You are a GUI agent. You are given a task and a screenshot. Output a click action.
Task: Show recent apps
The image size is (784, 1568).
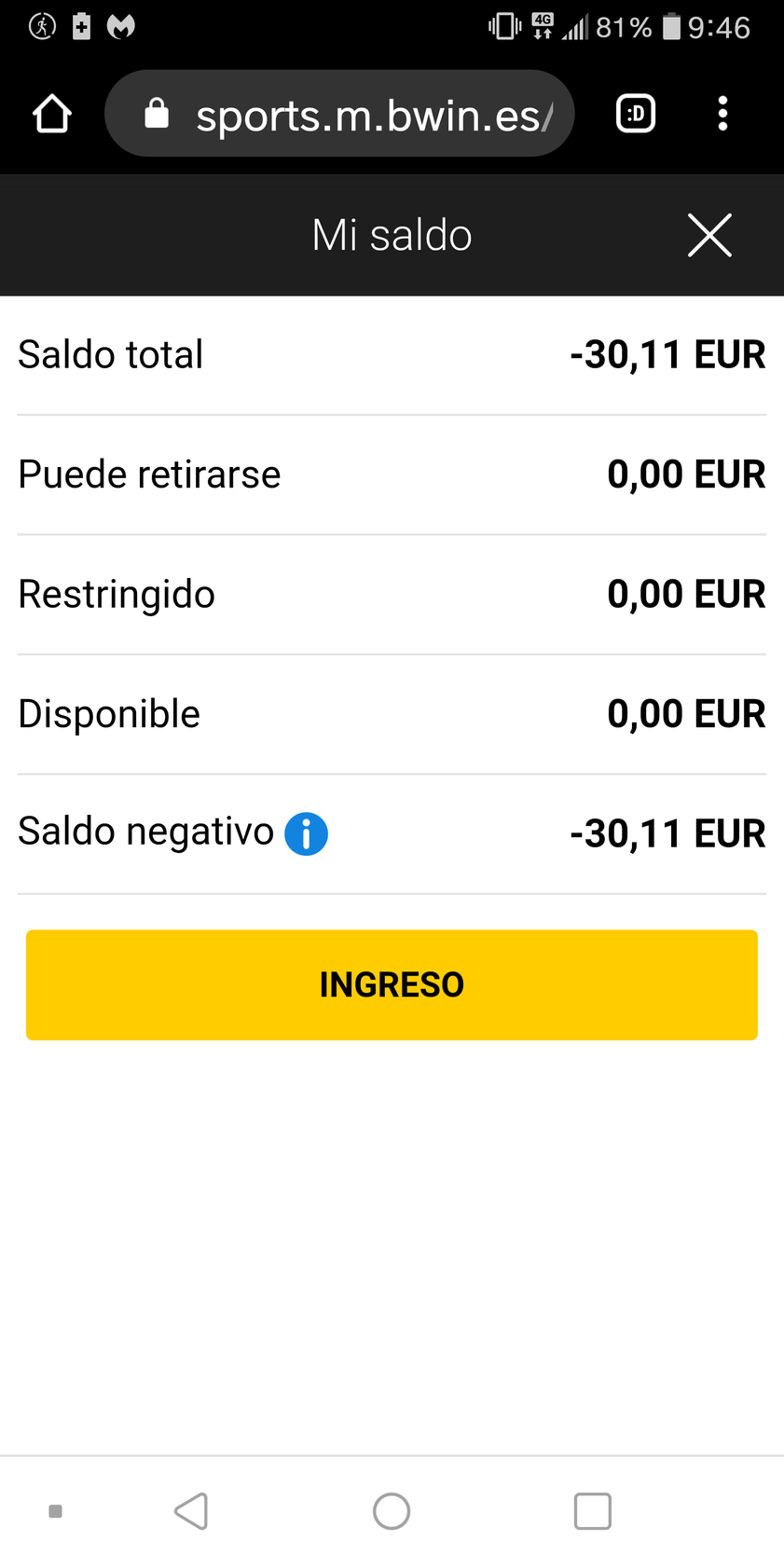(593, 1511)
